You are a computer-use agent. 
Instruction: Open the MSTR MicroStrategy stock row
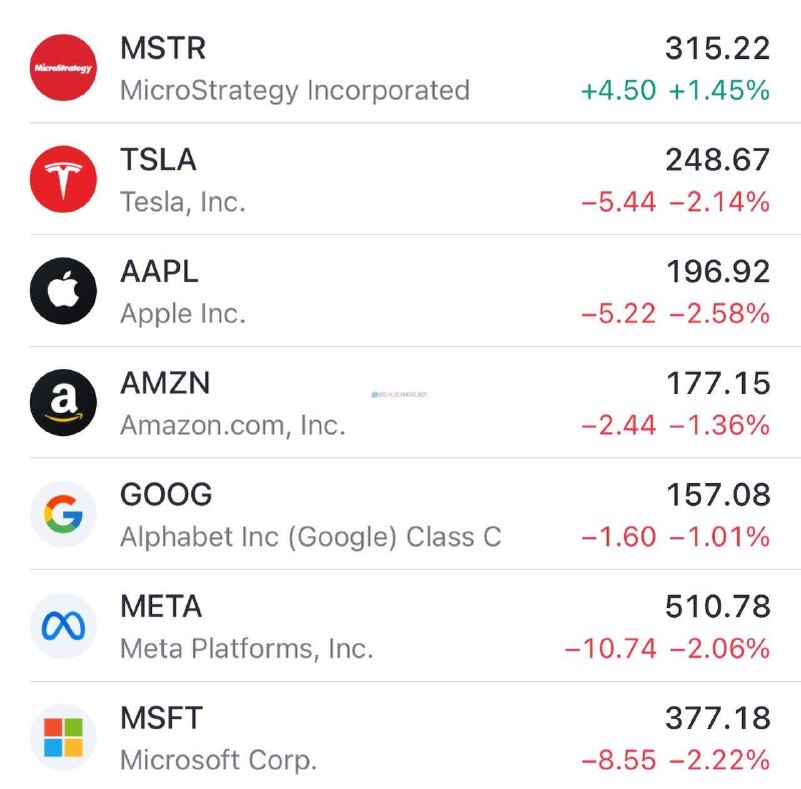pyautogui.click(x=400, y=68)
